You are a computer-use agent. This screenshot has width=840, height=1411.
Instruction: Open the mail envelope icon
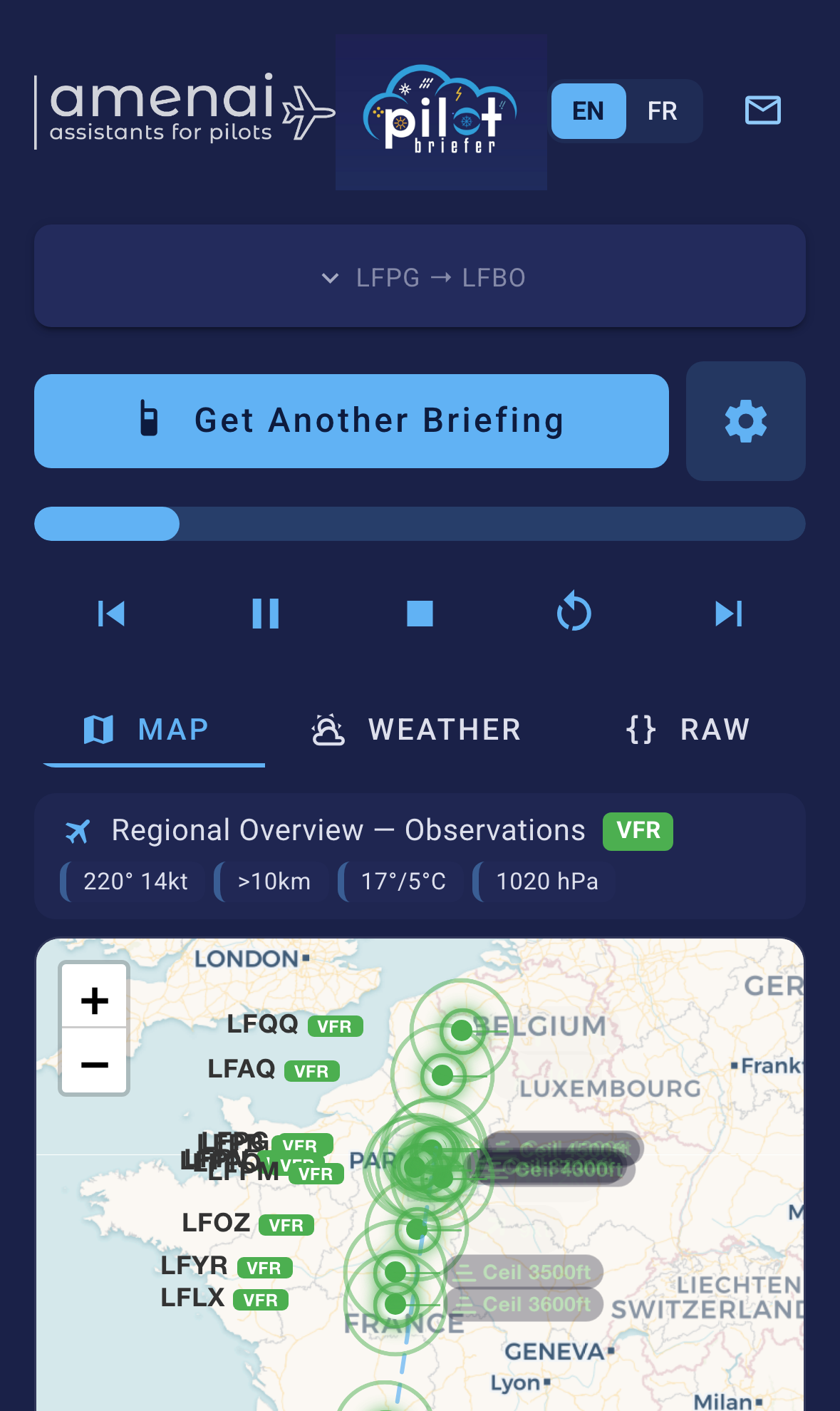tap(762, 110)
